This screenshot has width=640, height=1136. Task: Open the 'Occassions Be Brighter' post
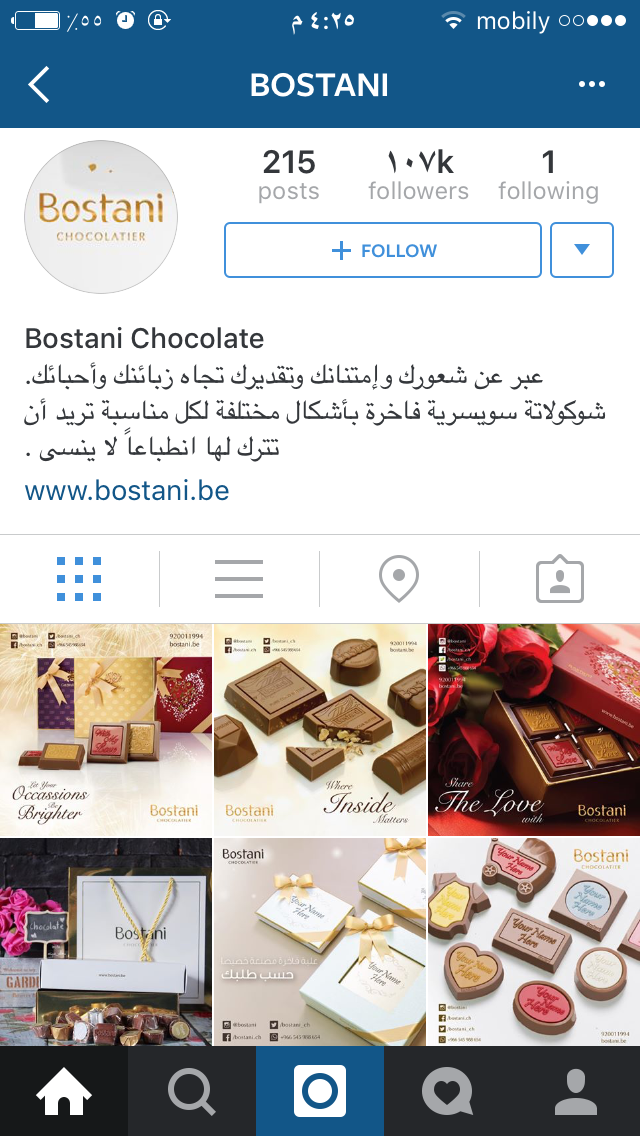[x=106, y=729]
